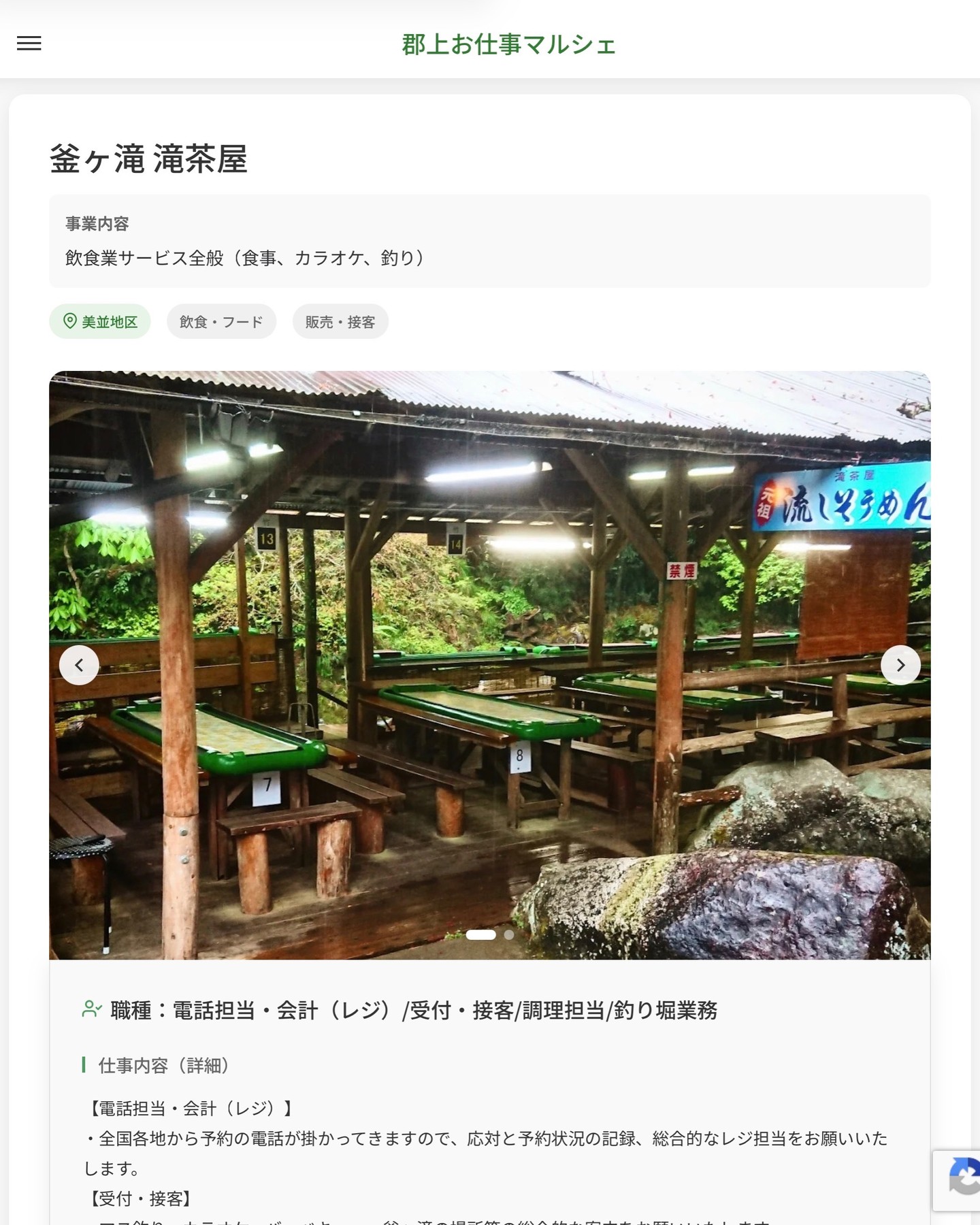The width and height of the screenshot is (980, 1225).
Task: Click the active carousel progress indicator
Action: pos(483,934)
